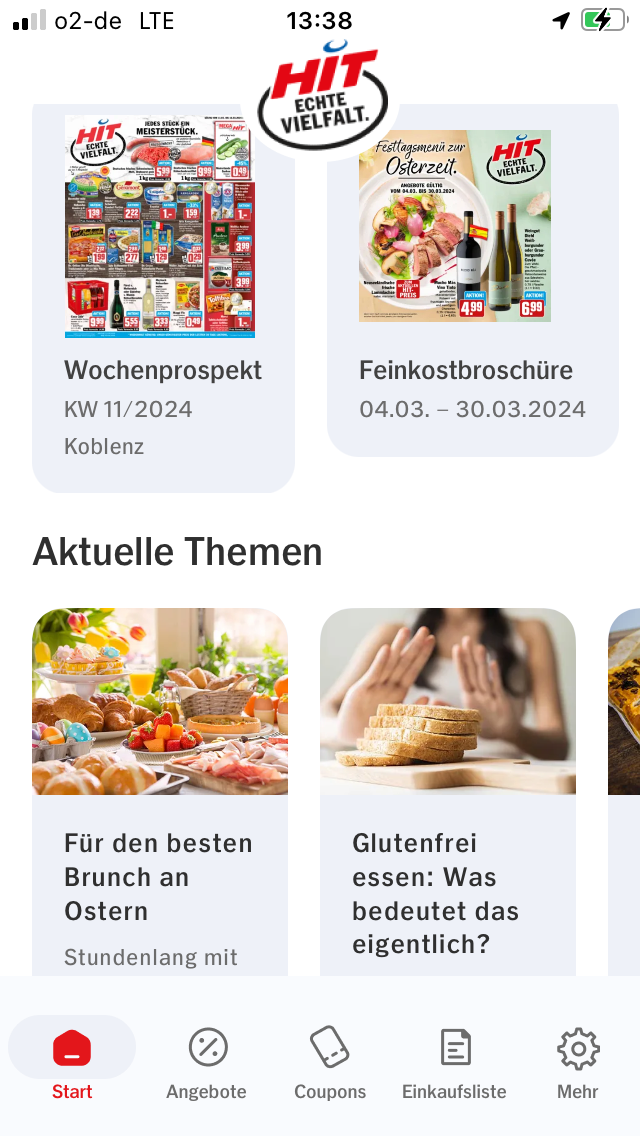
Task: Switch to the Angebote tab
Action: [207, 1064]
